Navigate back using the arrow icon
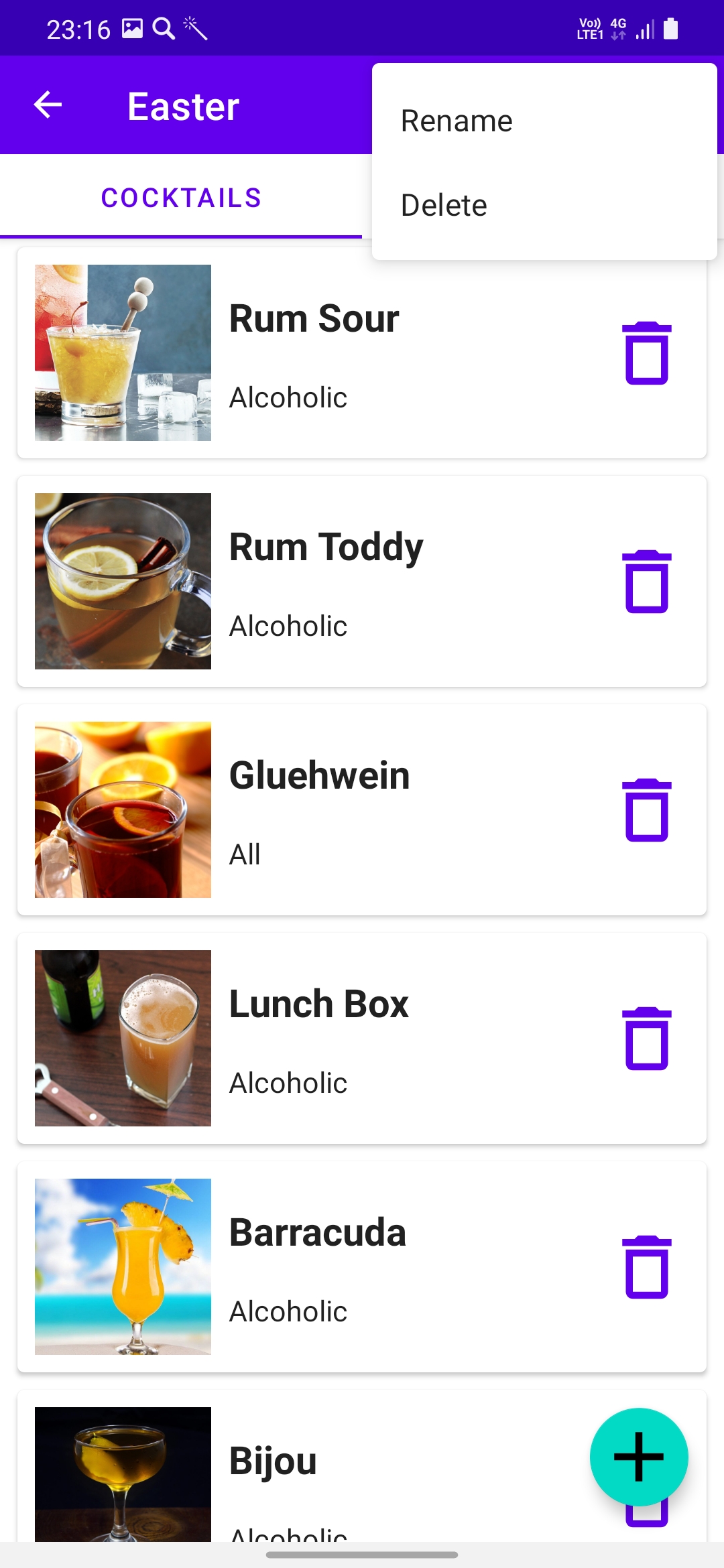Screen dimensions: 724x1568 (47, 104)
